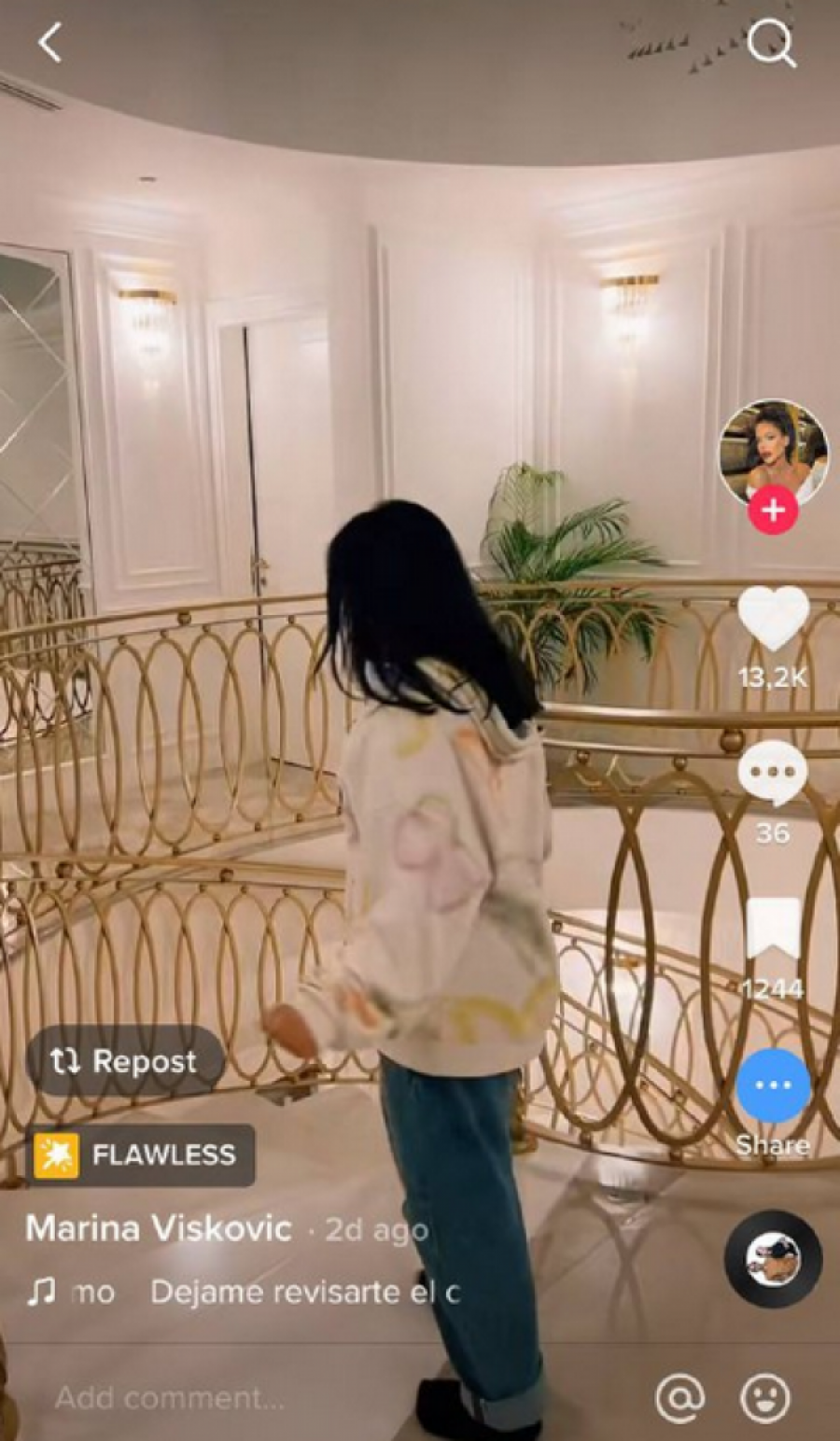Image resolution: width=840 pixels, height=1441 pixels.
Task: Open the spinning sound disc
Action: tap(773, 1259)
